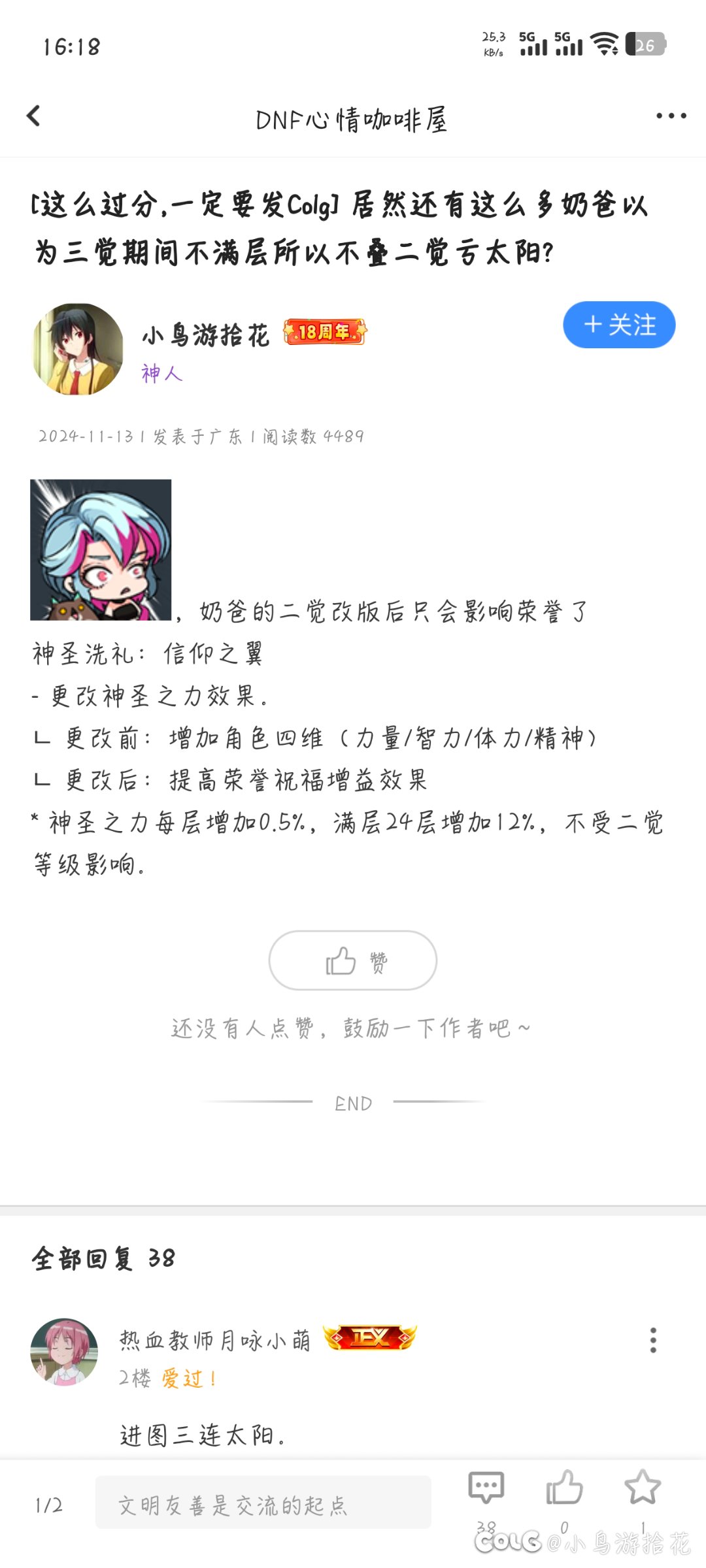Tap the thumbs-up icon in bottom bar

(x=564, y=1489)
